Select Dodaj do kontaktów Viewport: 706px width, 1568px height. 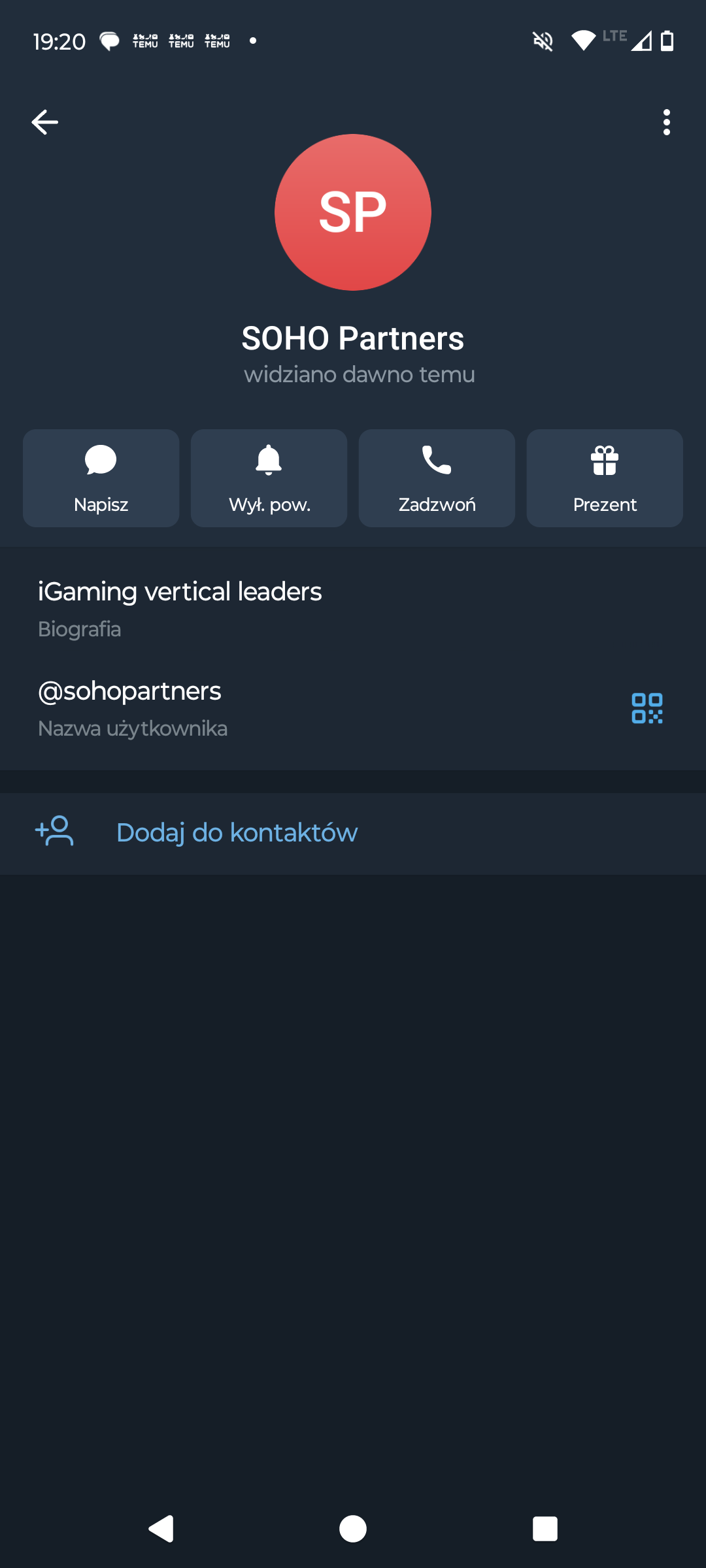[237, 833]
